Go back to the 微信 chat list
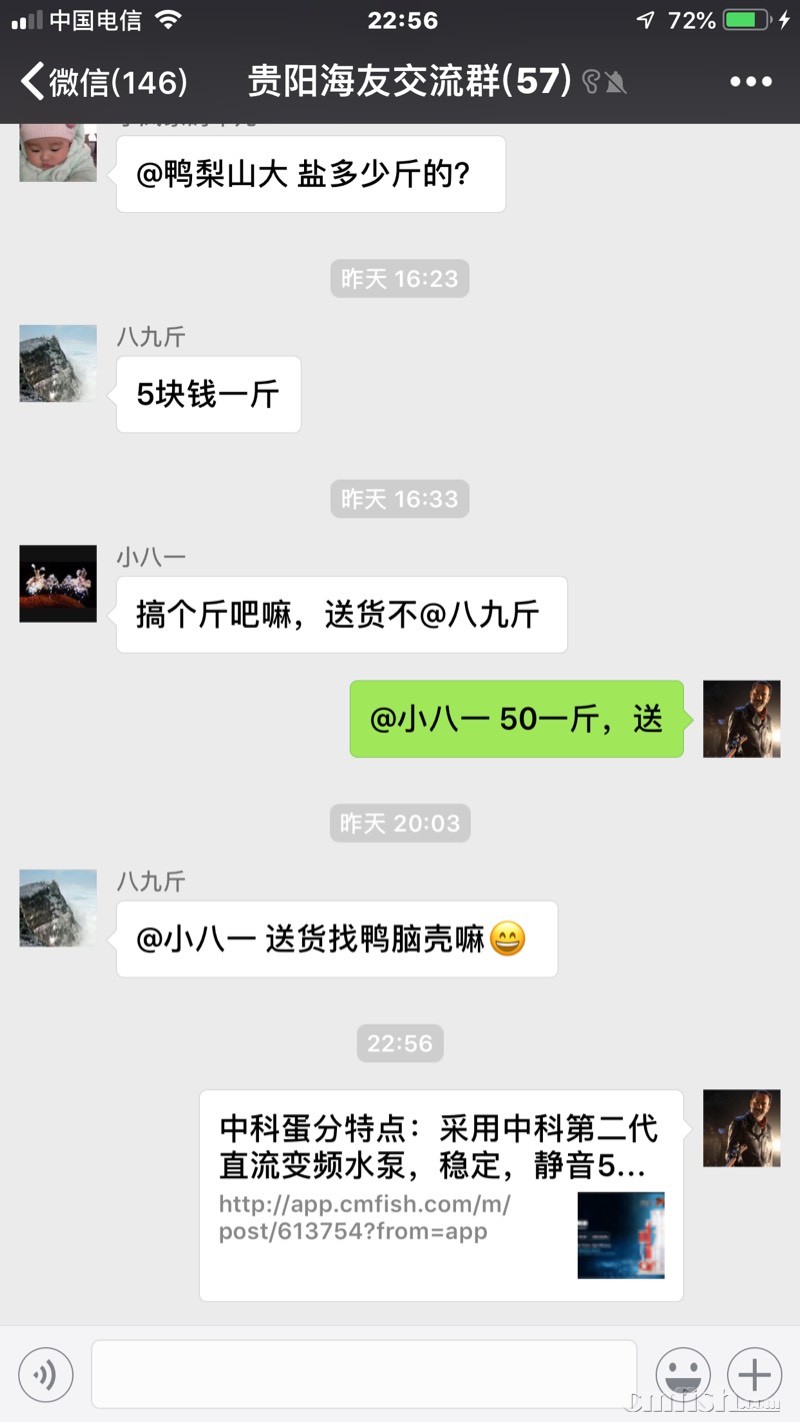 [105, 82]
